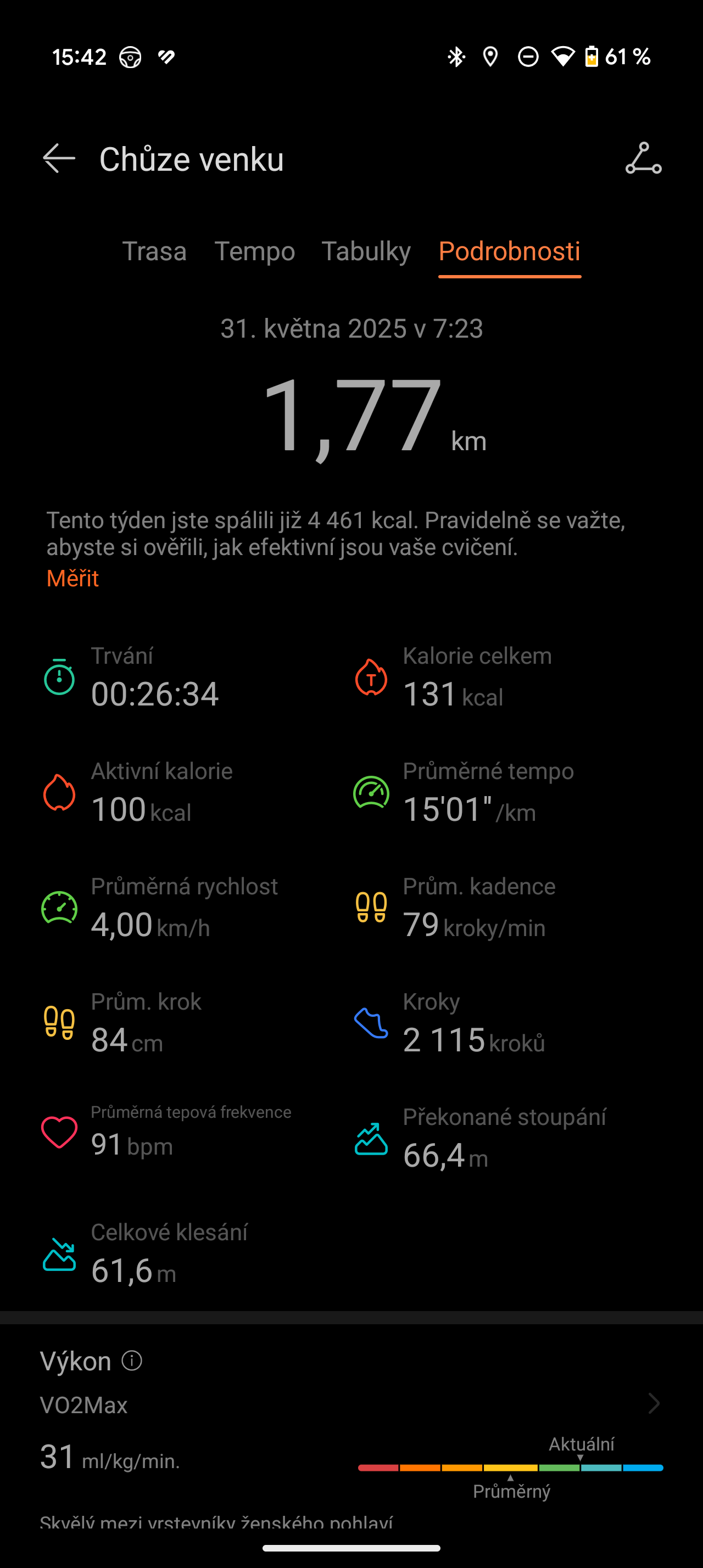Select the Tabulky tab
Viewport: 703px width, 1568px height.
[x=366, y=251]
